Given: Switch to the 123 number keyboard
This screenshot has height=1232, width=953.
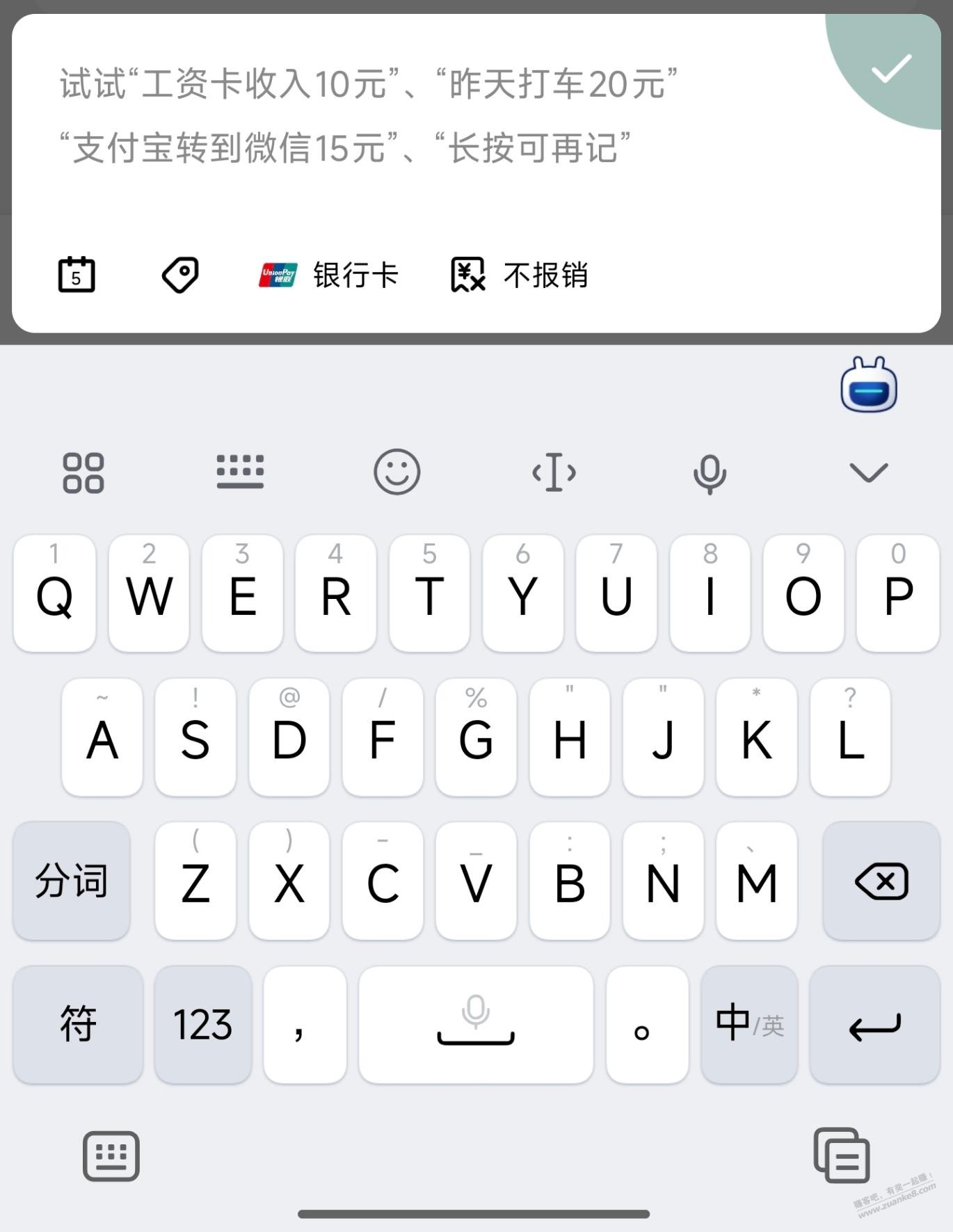Looking at the screenshot, I should click(202, 1024).
